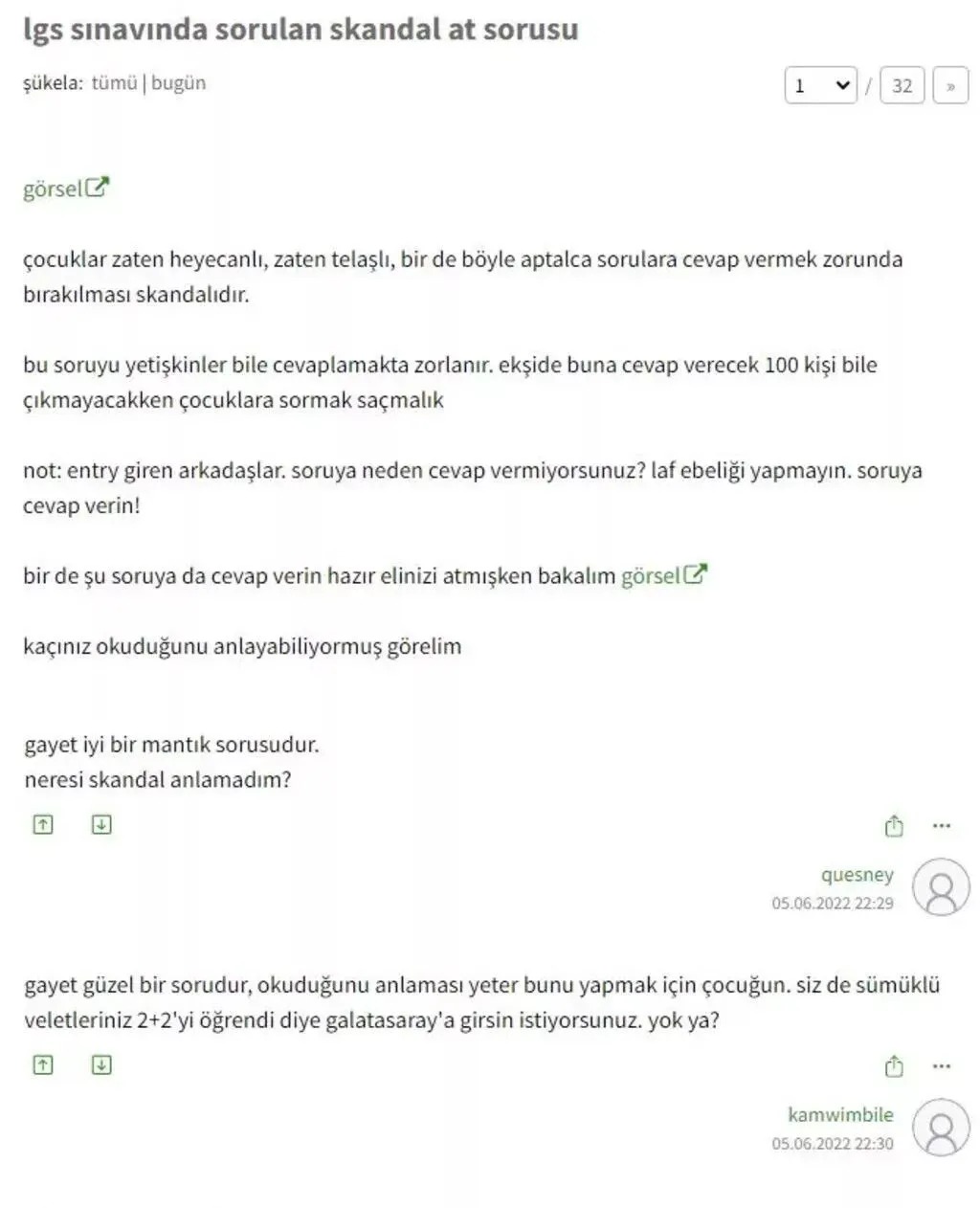Open the görsel link after bakalım
The image size is (980, 1208).
click(x=664, y=576)
